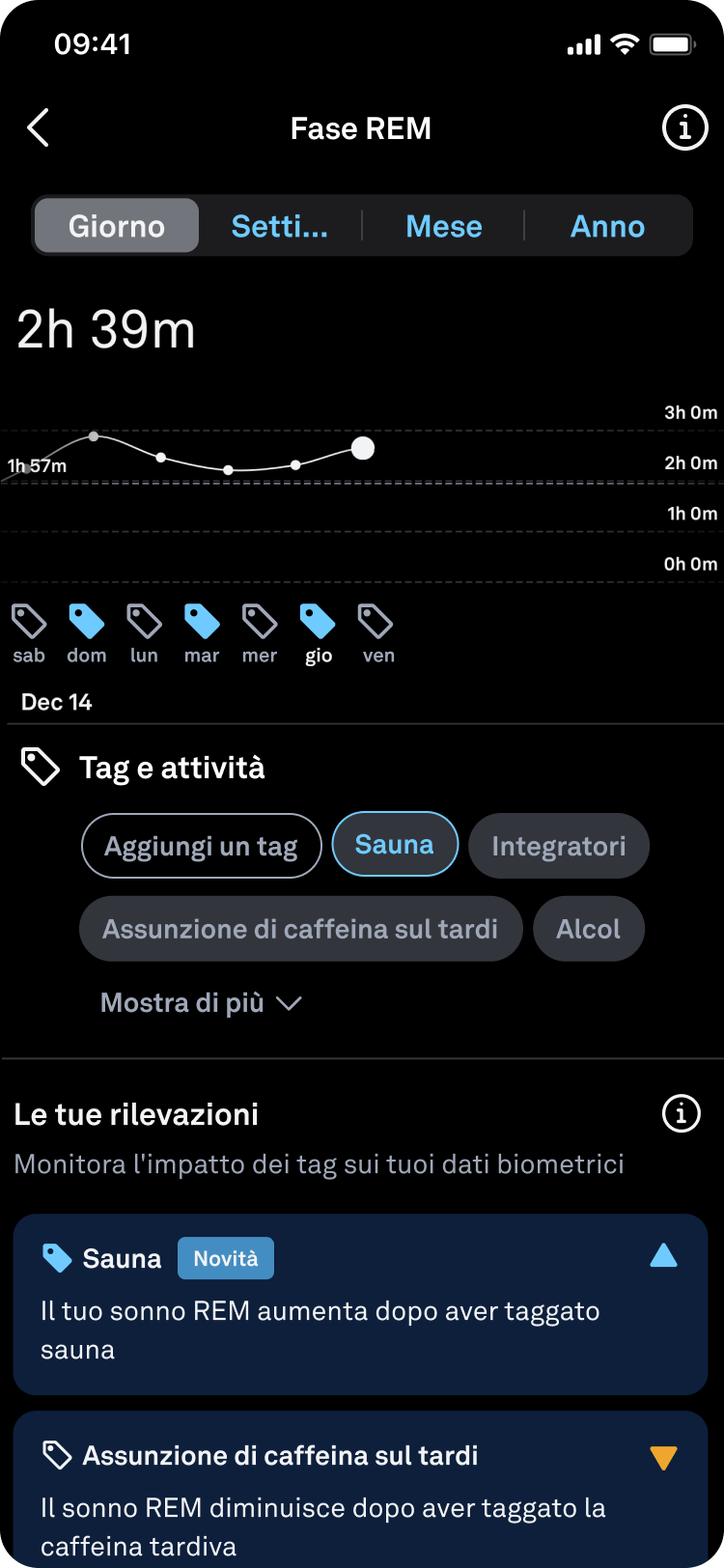Open the Sauna insight card

coord(361,1304)
